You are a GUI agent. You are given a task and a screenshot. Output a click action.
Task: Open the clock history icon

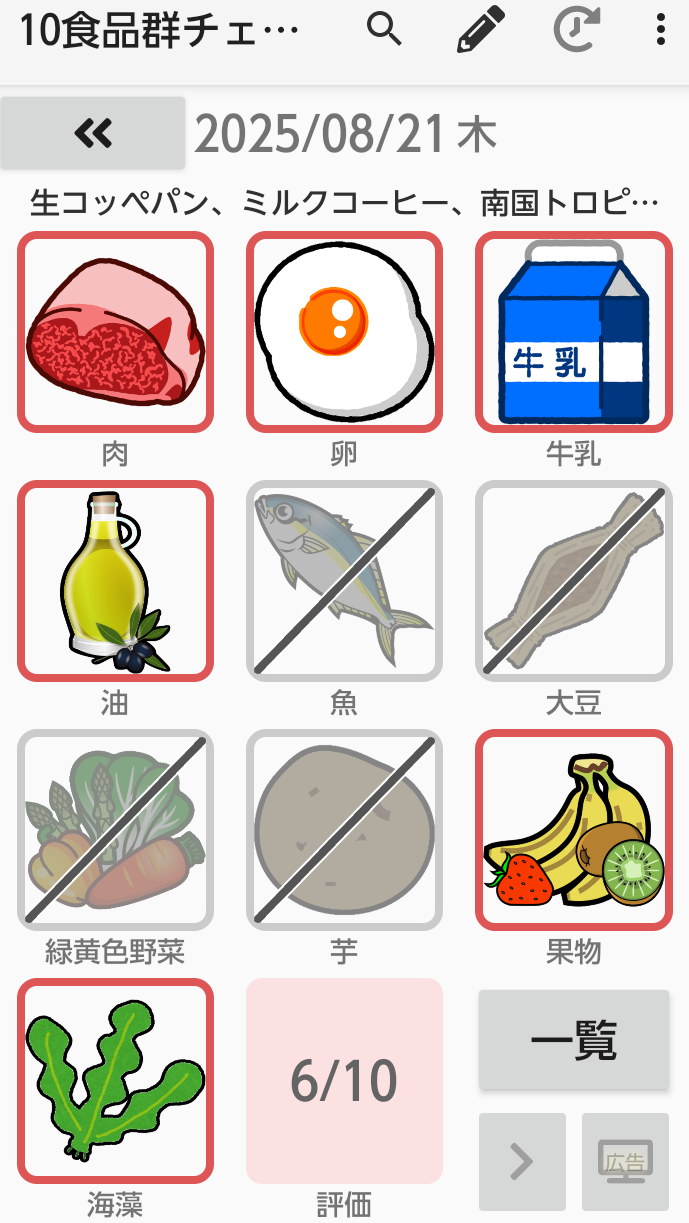point(577,31)
